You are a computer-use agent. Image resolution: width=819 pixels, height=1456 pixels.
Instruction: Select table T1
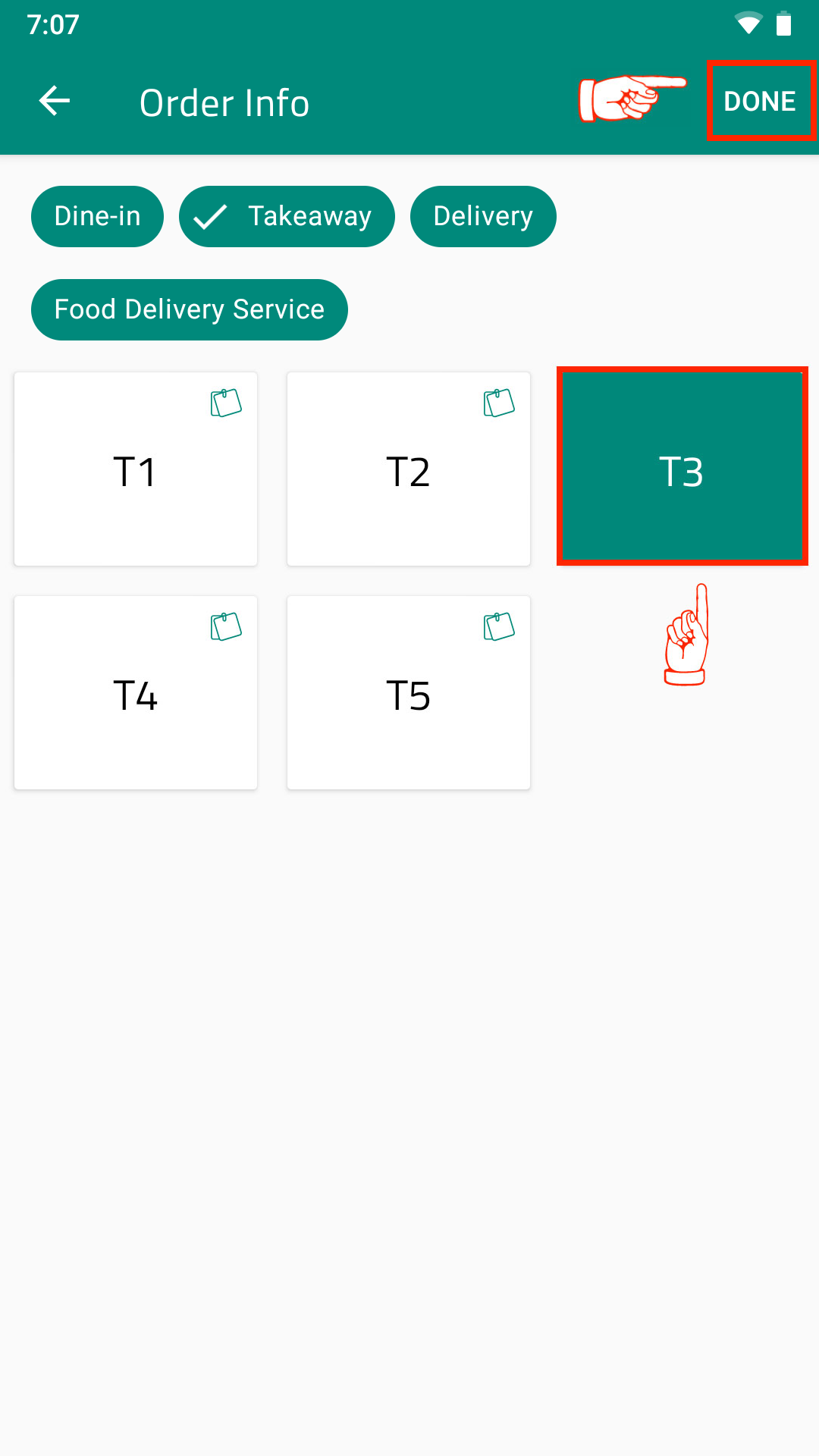click(x=136, y=469)
